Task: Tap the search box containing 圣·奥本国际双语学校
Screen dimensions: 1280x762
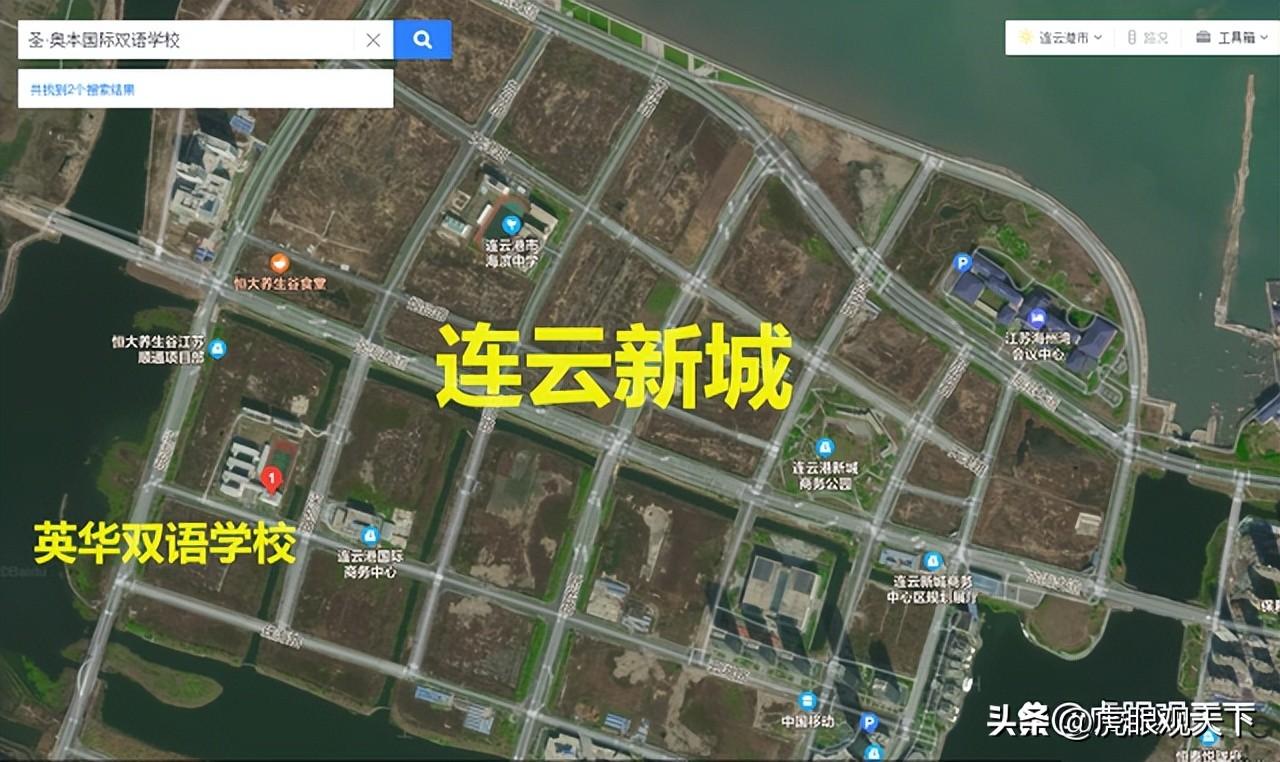Action: pyautogui.click(x=186, y=40)
